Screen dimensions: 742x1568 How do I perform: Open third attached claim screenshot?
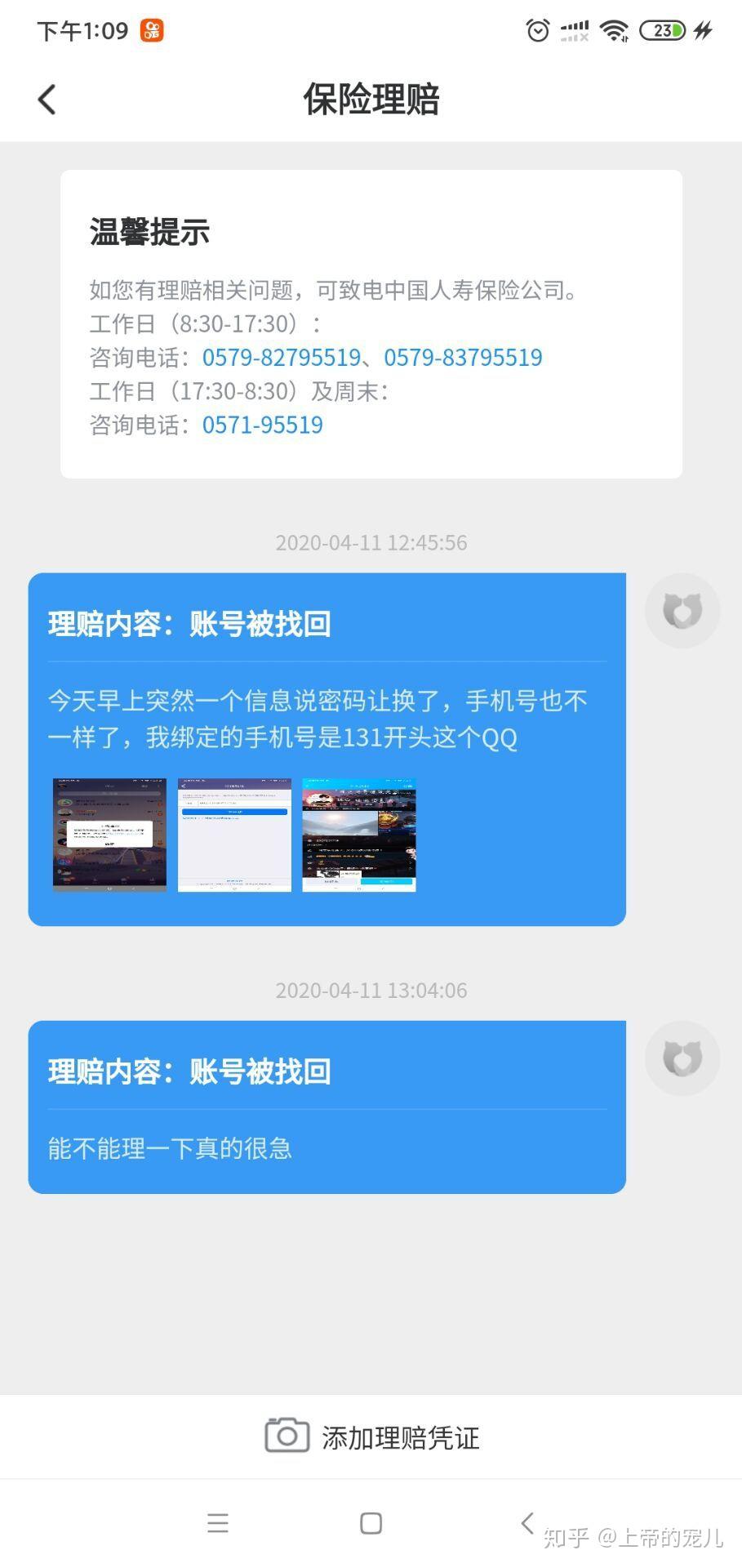pyautogui.click(x=359, y=835)
